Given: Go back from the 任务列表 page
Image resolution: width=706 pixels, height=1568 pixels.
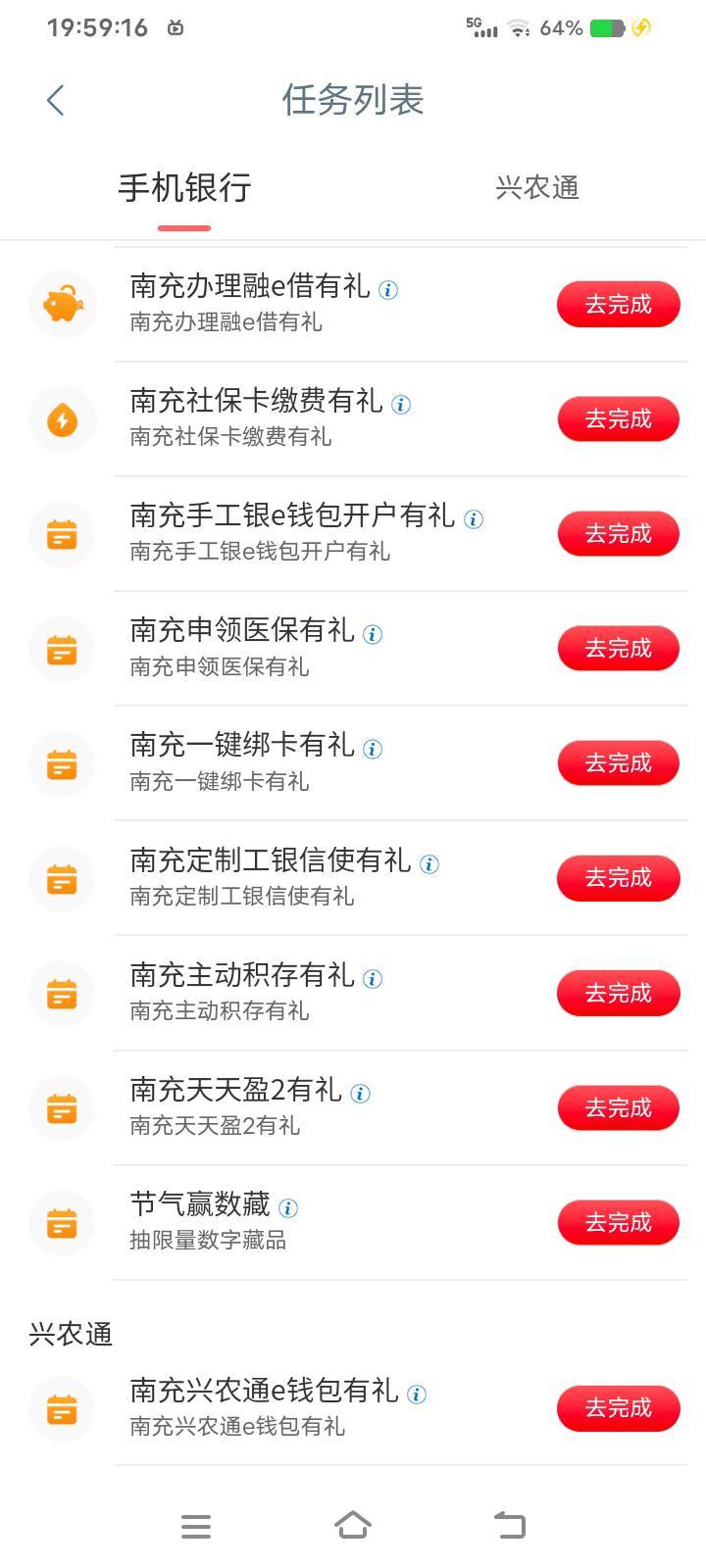Looking at the screenshot, I should point(56,100).
